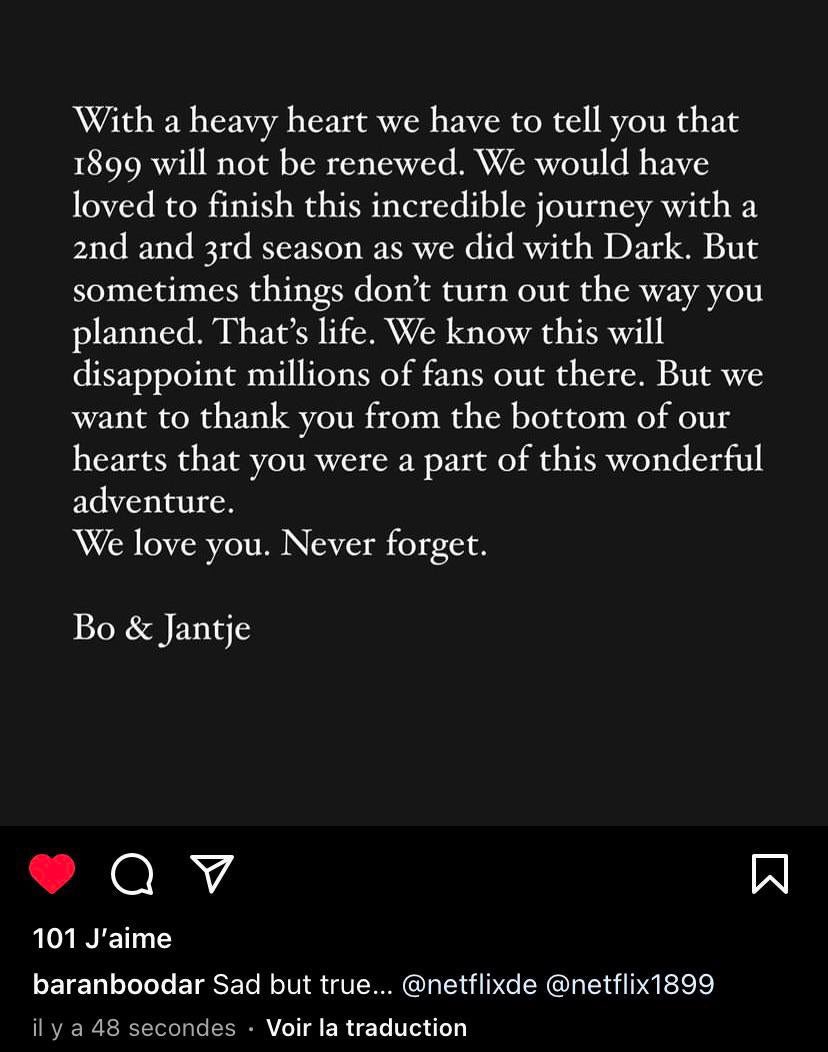828x1052 pixels.
Task: Open the @netflix1899 mention
Action: (630, 984)
